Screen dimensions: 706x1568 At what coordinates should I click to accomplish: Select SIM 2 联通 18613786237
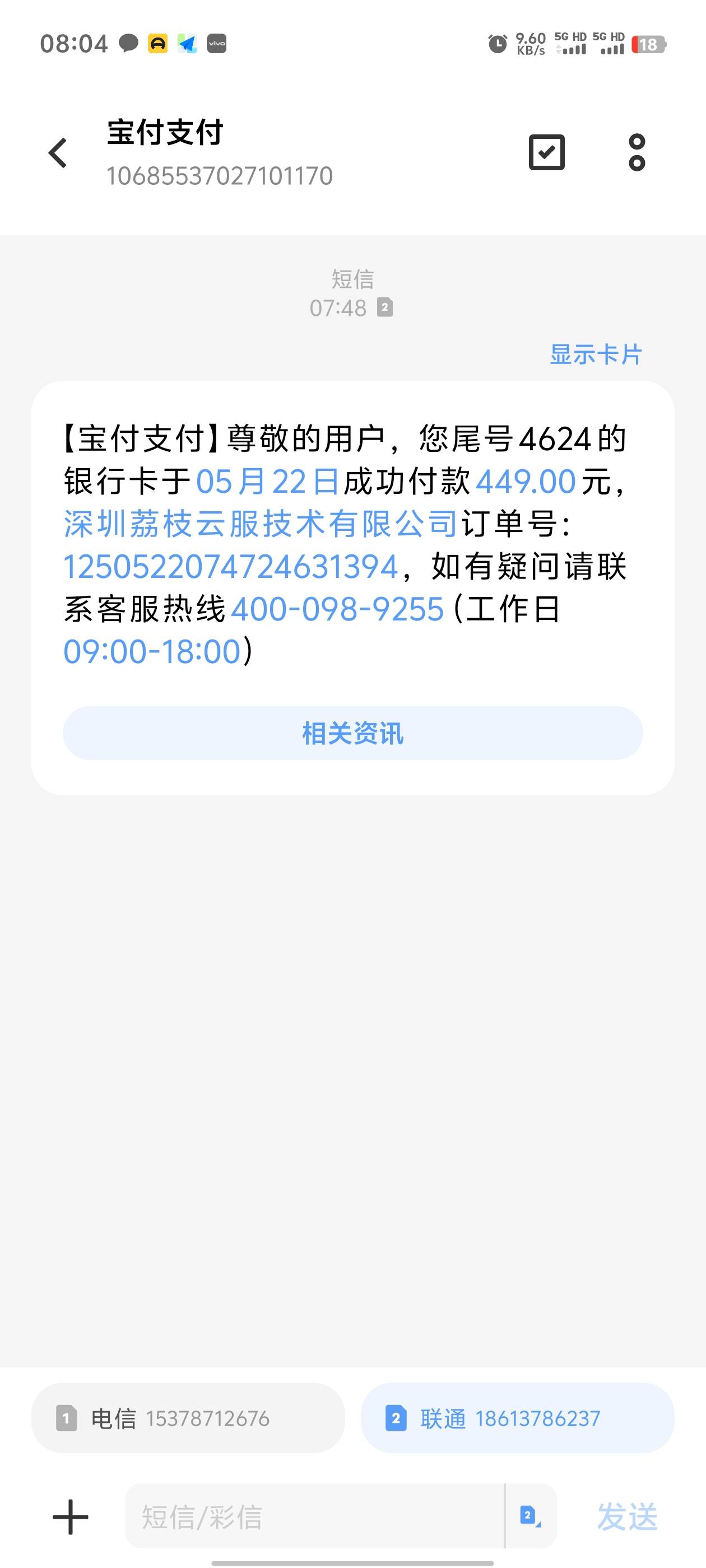(518, 1418)
